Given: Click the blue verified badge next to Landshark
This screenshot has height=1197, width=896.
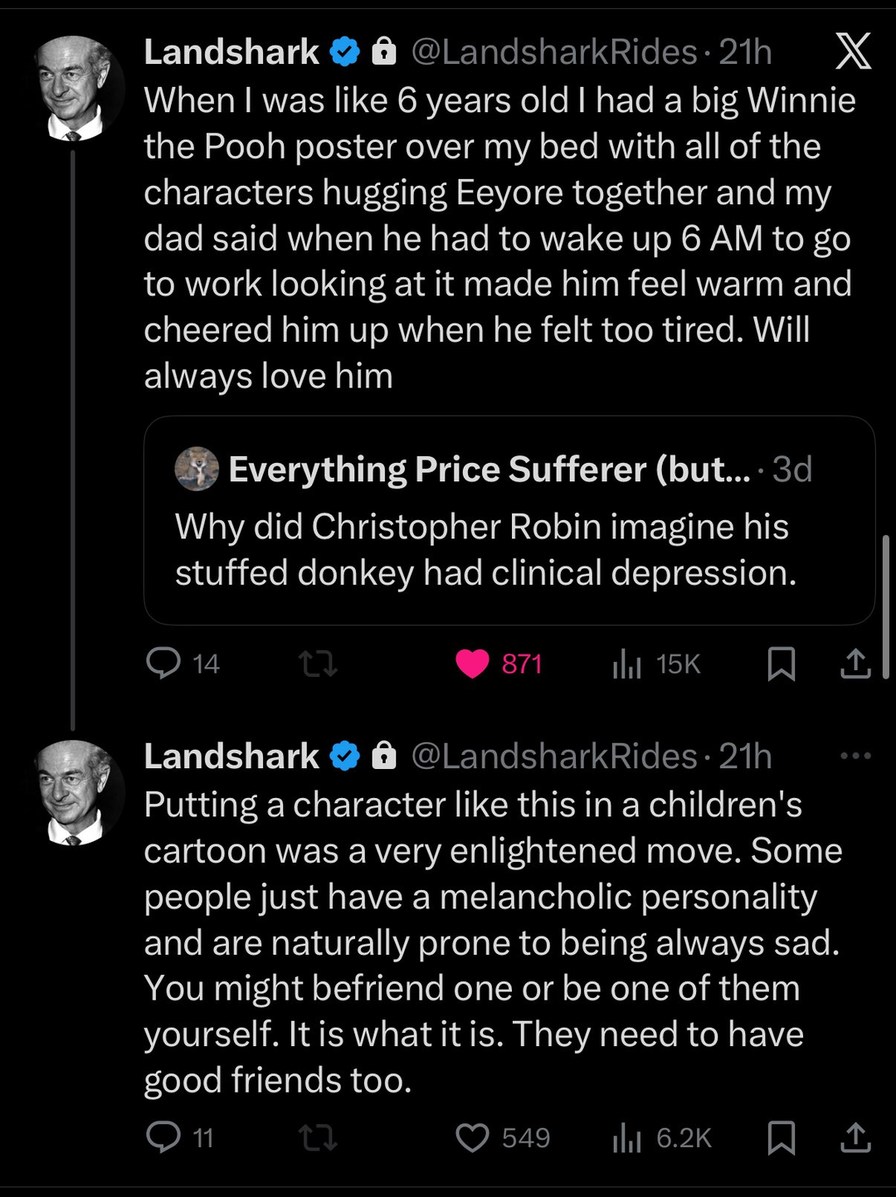Looking at the screenshot, I should (x=344, y=51).
